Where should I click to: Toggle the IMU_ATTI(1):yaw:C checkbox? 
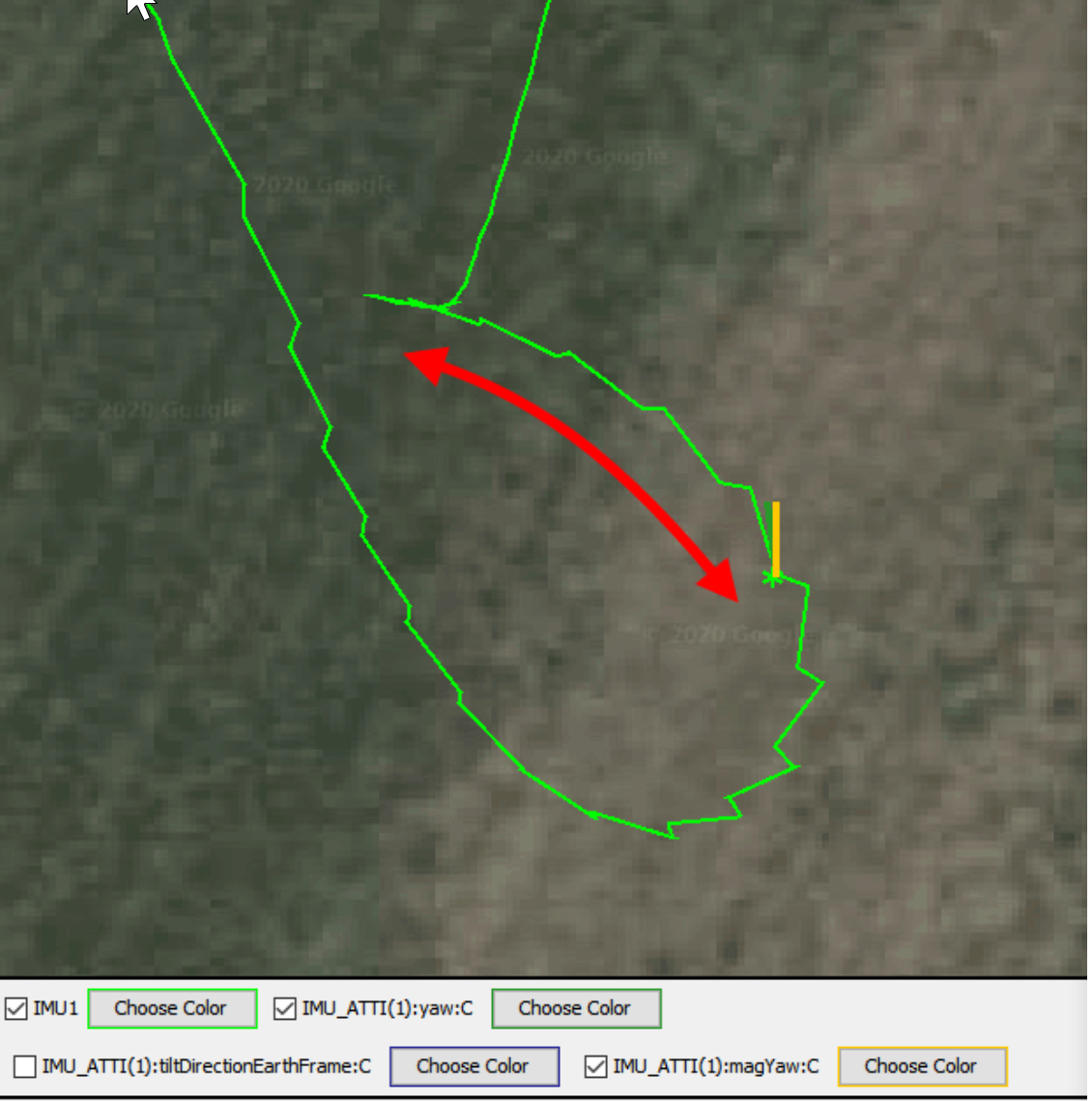(285, 1009)
